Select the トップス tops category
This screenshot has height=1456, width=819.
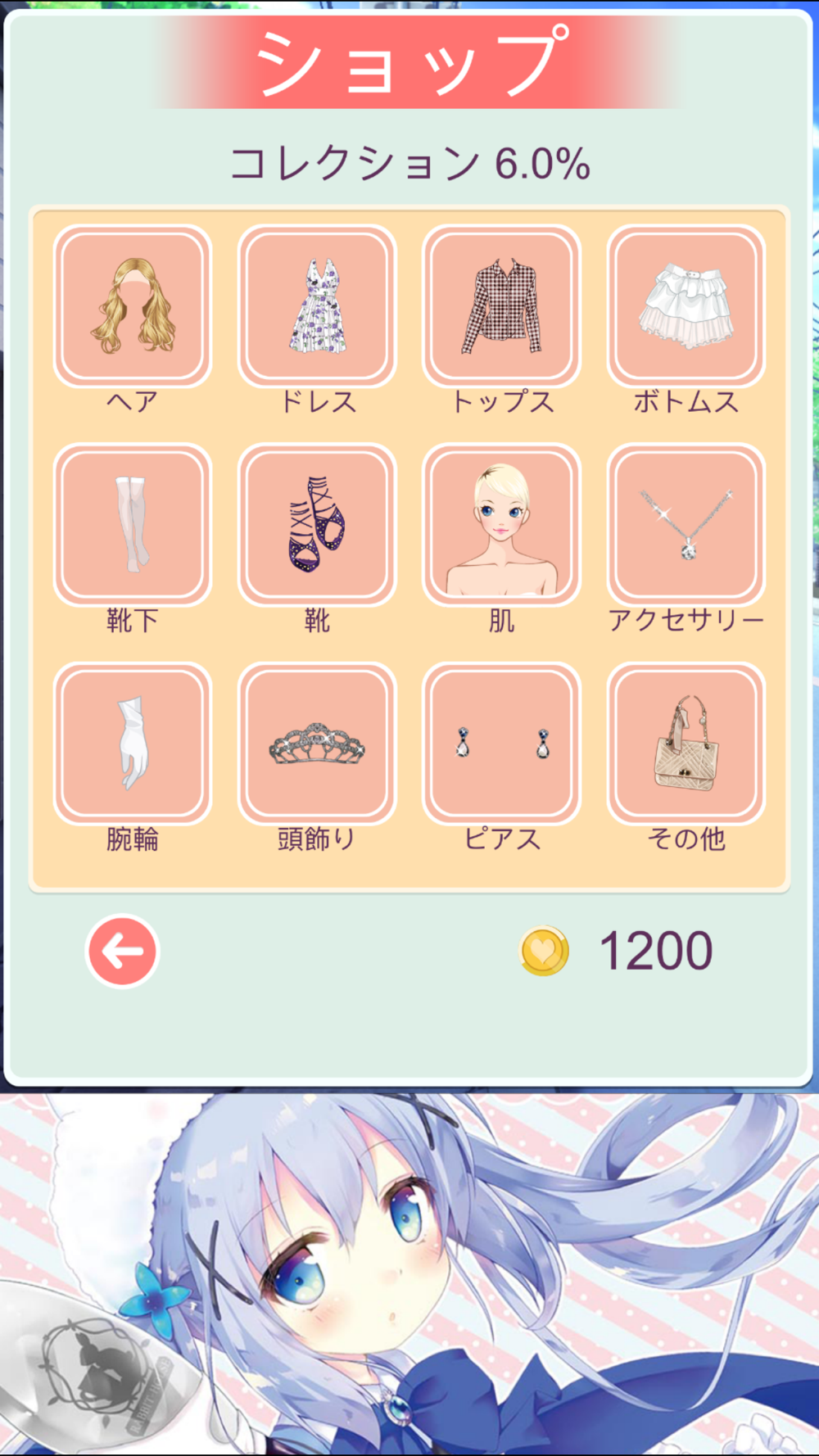(501, 305)
